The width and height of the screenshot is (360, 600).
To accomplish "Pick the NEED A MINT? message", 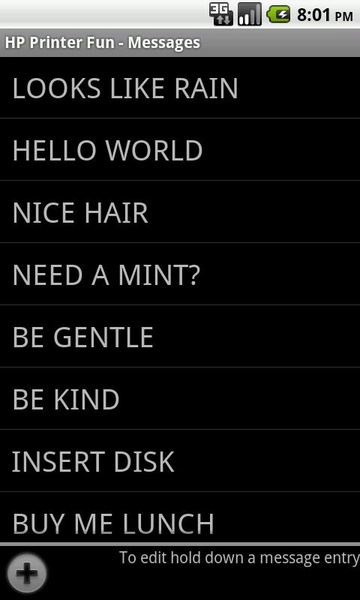I will pyautogui.click(x=180, y=274).
